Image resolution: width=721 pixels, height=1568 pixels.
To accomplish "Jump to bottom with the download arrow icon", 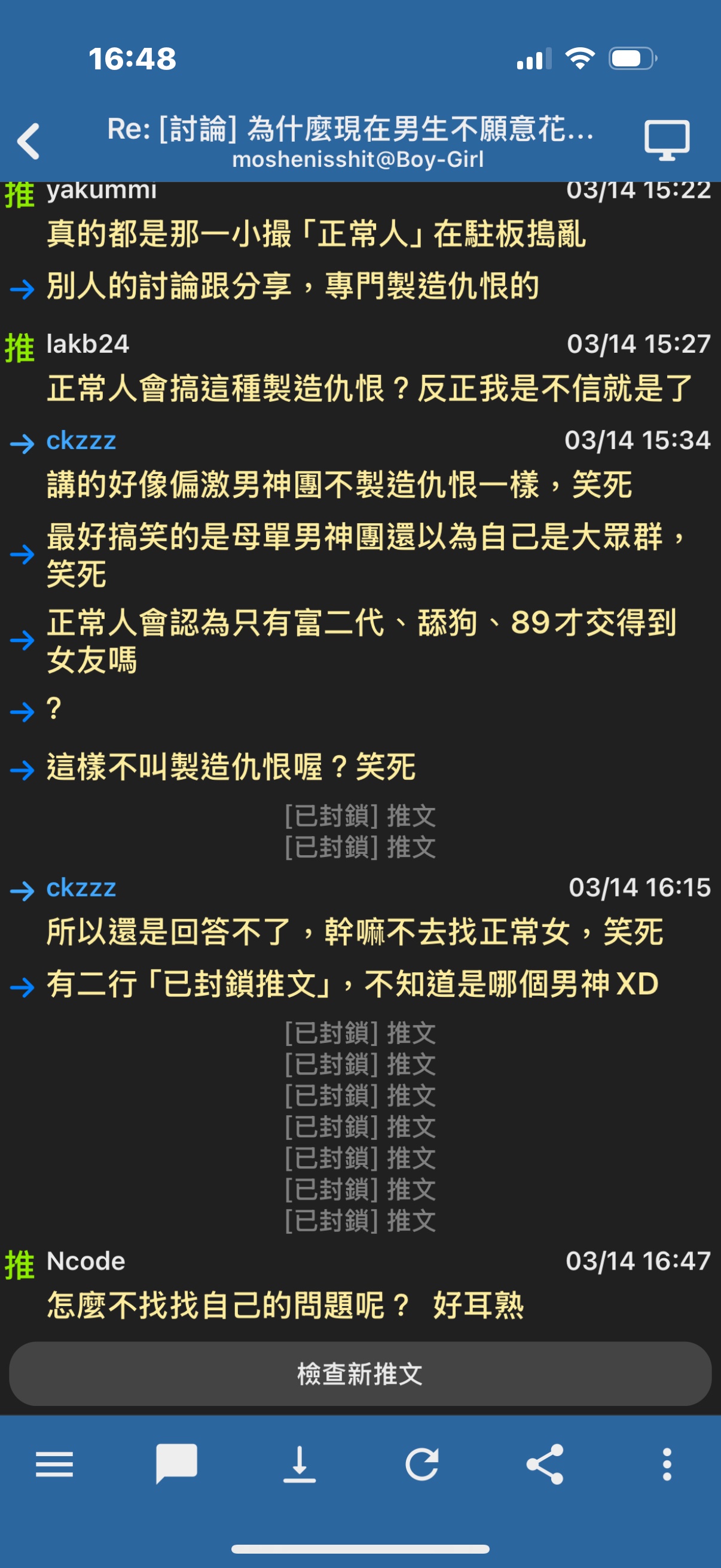I will 300,1464.
